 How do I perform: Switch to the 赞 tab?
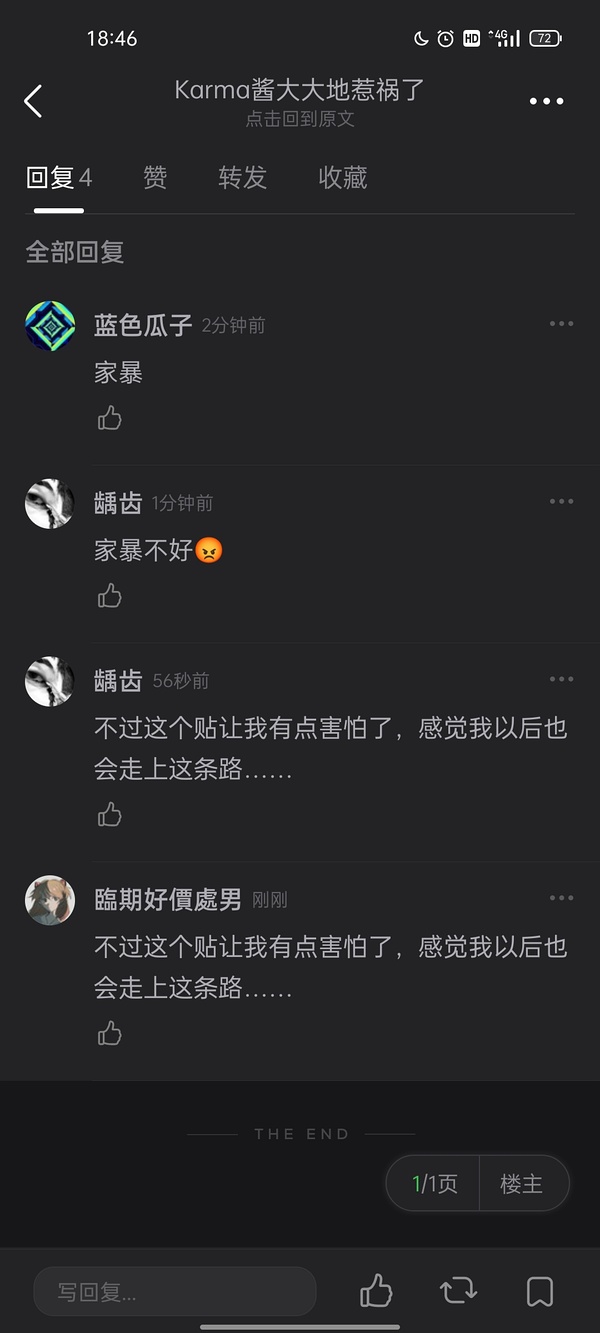155,178
